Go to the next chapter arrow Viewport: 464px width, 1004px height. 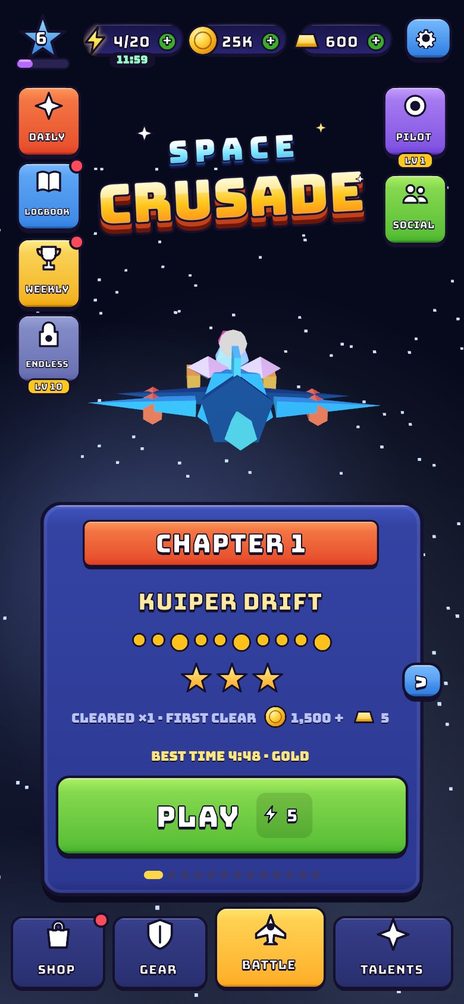(x=422, y=681)
